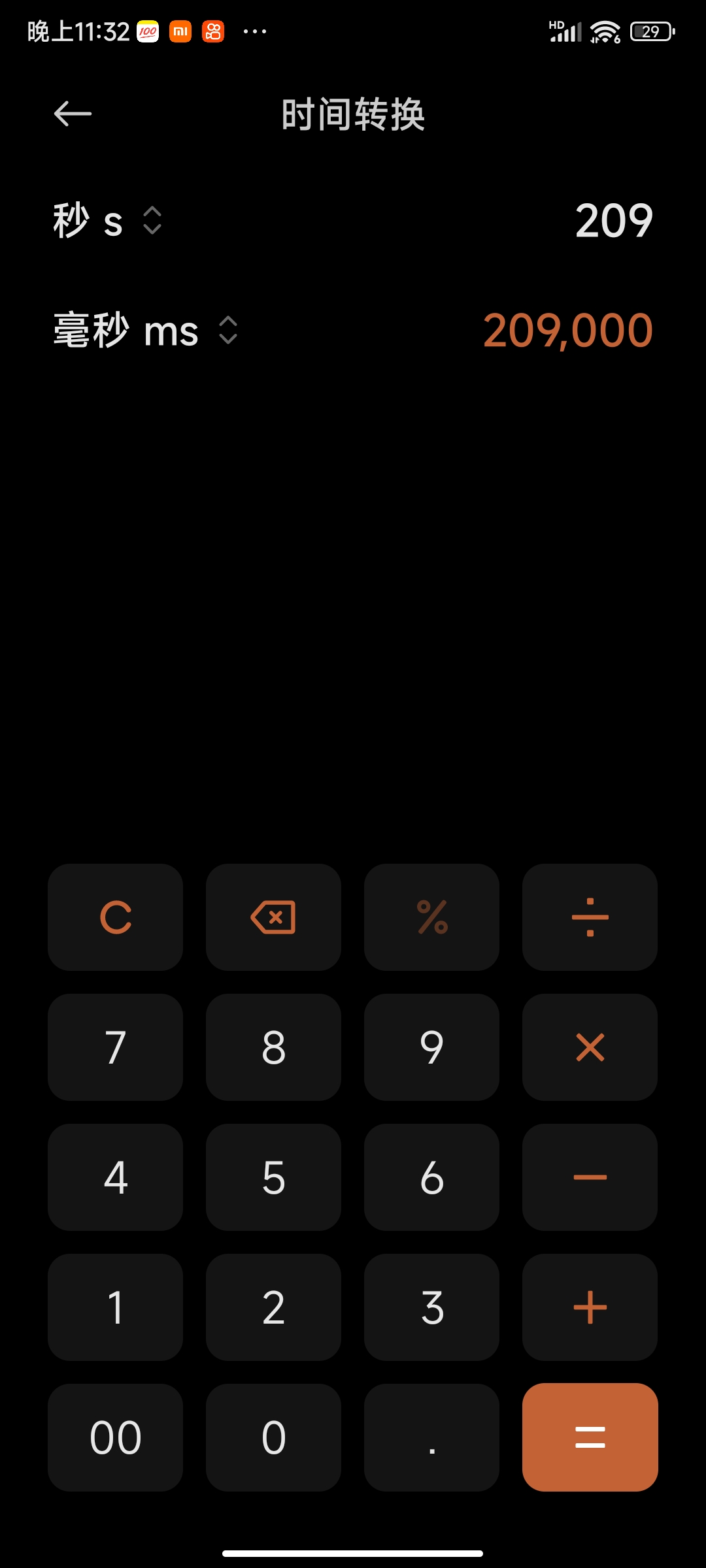
Task: Delete last digit with backspace key
Action: coord(273,917)
